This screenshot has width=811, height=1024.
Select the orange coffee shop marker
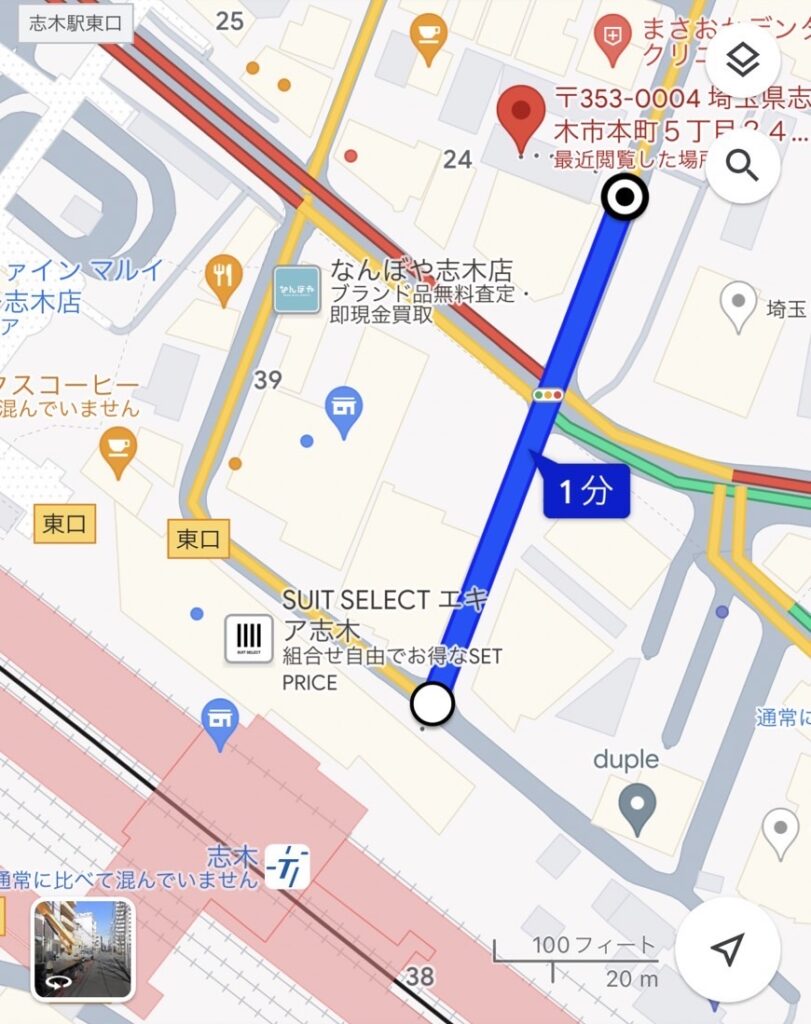(x=117, y=449)
